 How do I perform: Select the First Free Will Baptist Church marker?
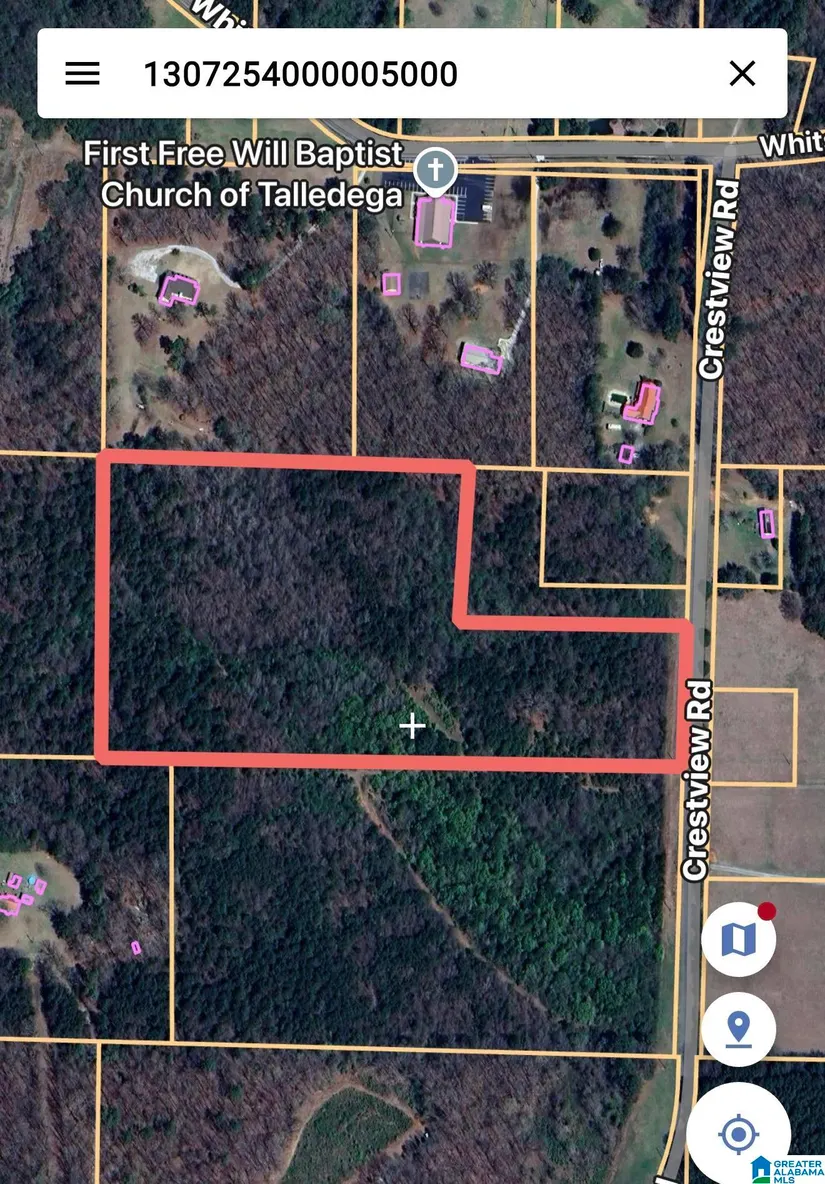pos(435,171)
